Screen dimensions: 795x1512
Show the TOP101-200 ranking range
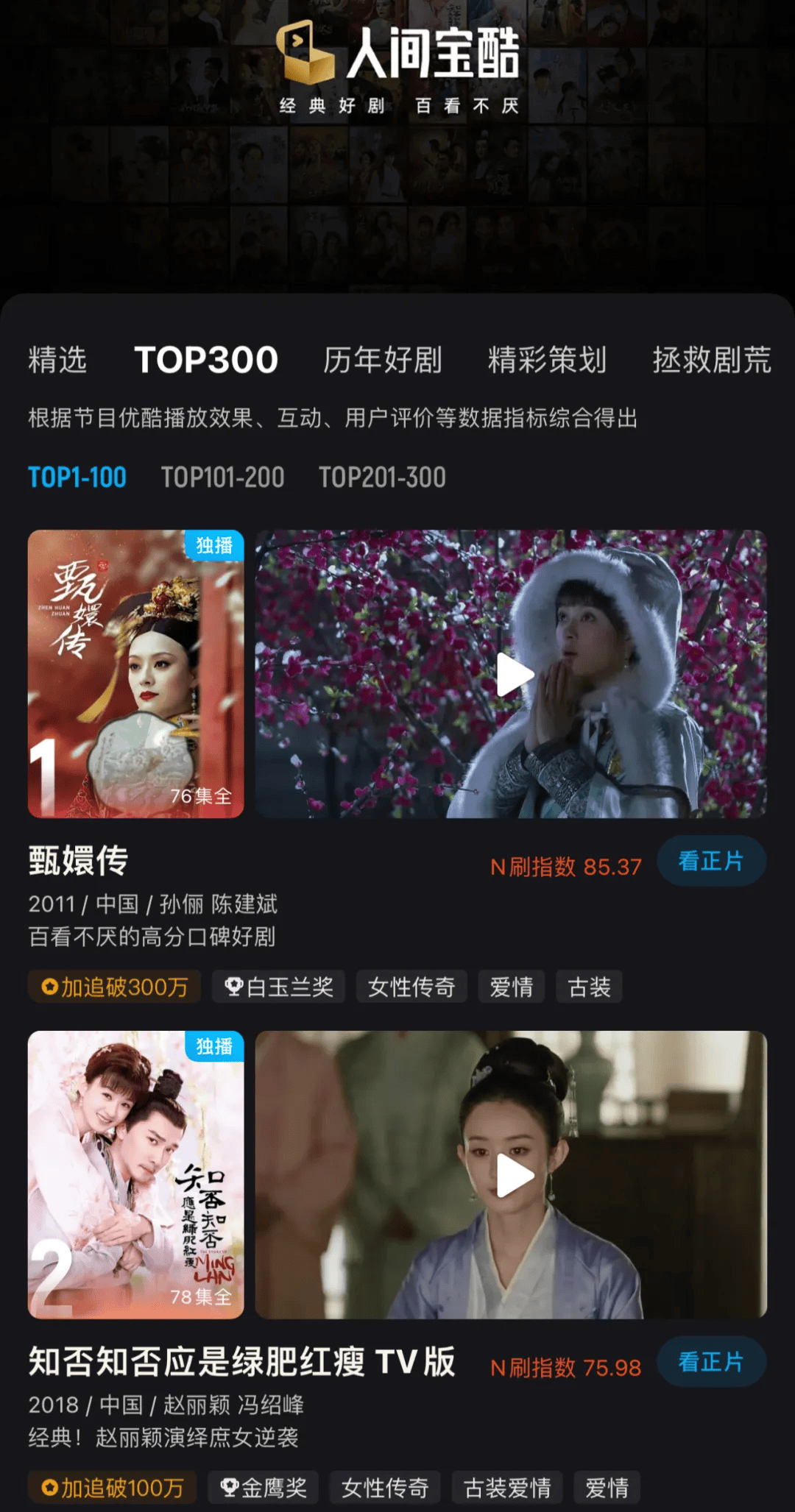pos(222,478)
